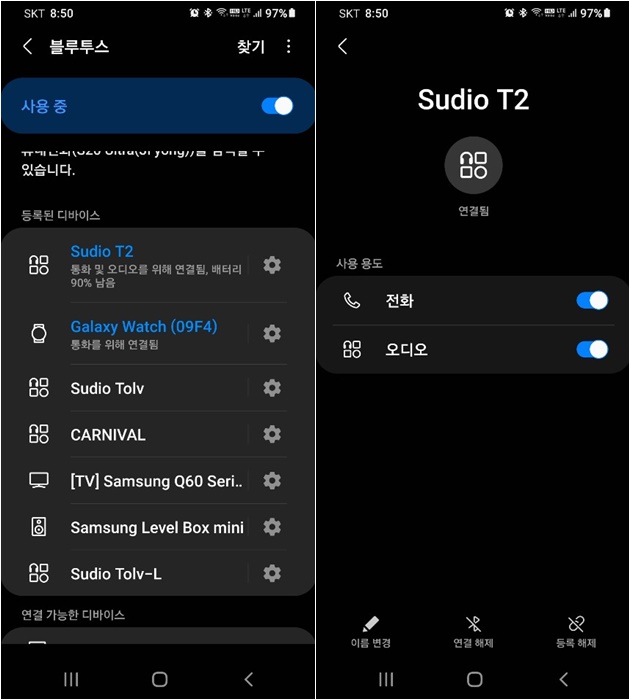Open settings gear for Sudio T2

pos(272,265)
